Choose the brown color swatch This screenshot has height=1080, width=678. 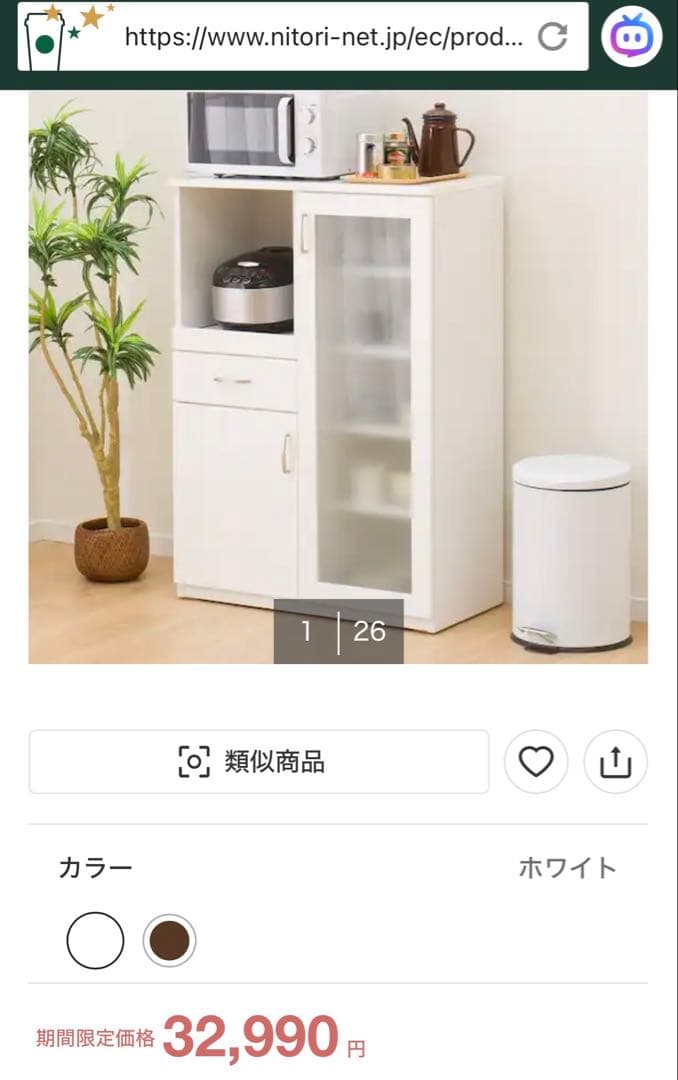click(x=169, y=941)
